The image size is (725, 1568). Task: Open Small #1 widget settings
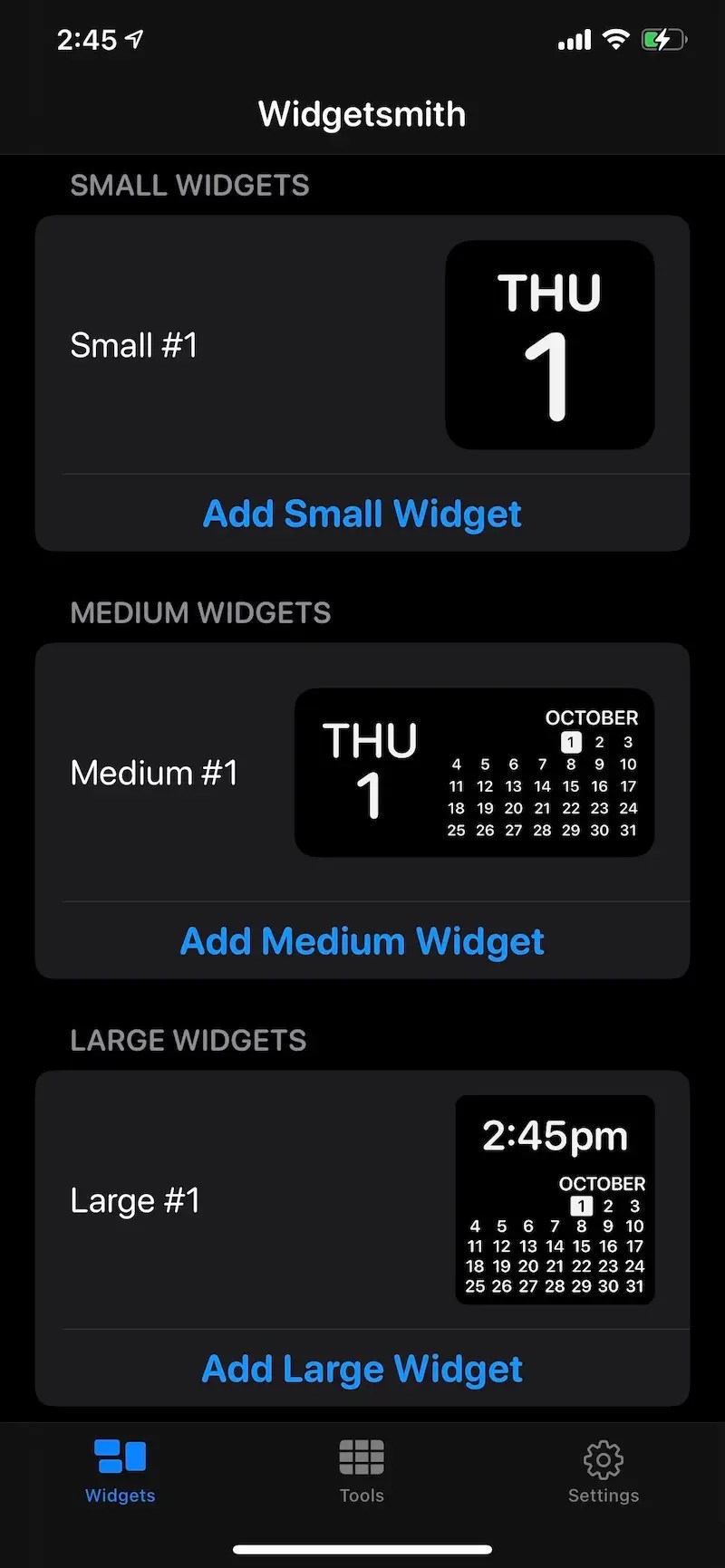[x=133, y=344]
